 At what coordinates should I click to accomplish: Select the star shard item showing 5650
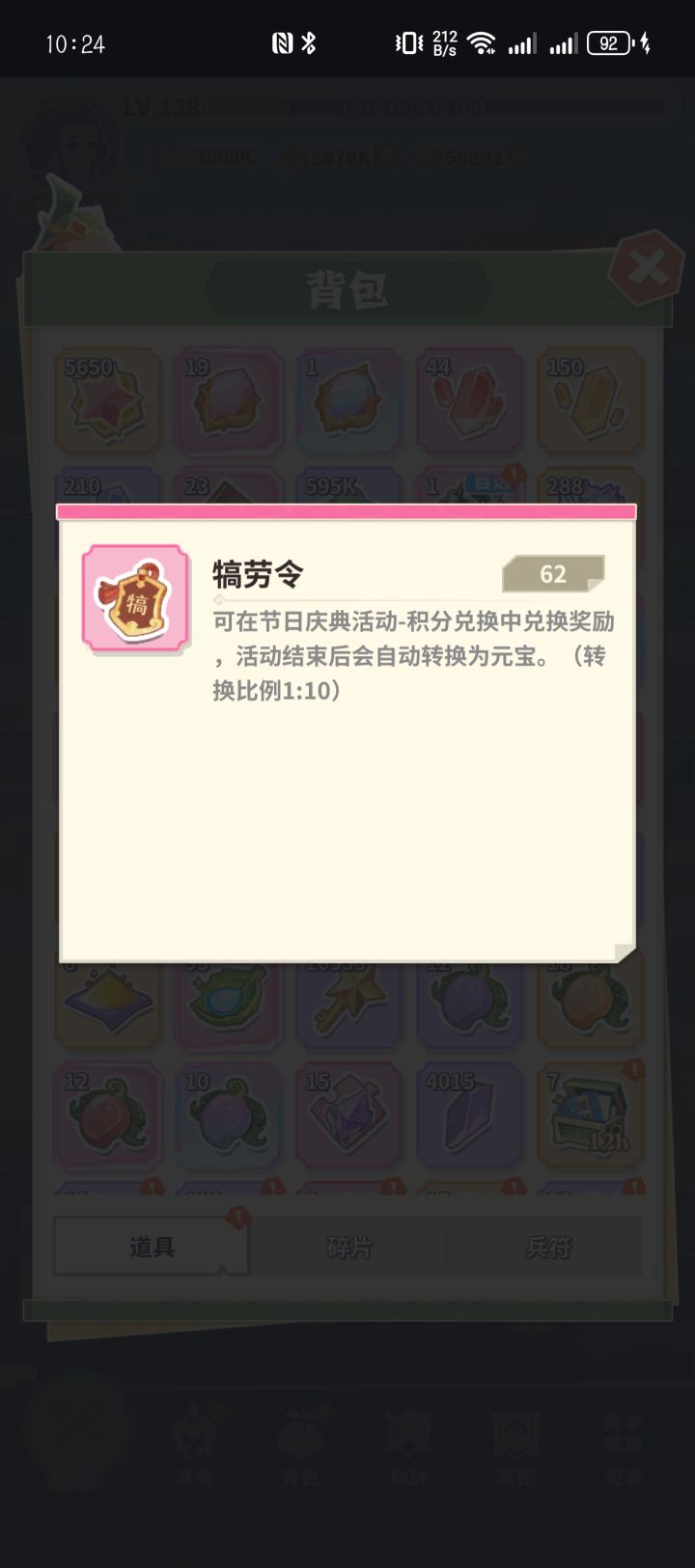click(108, 400)
